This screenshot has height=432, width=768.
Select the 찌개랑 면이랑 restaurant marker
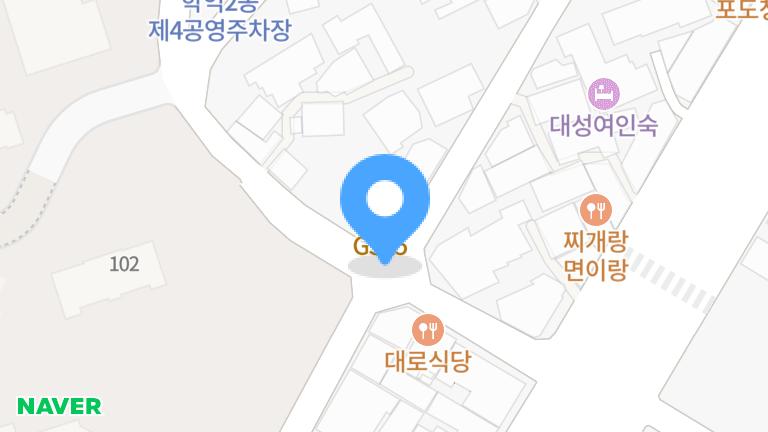point(596,210)
